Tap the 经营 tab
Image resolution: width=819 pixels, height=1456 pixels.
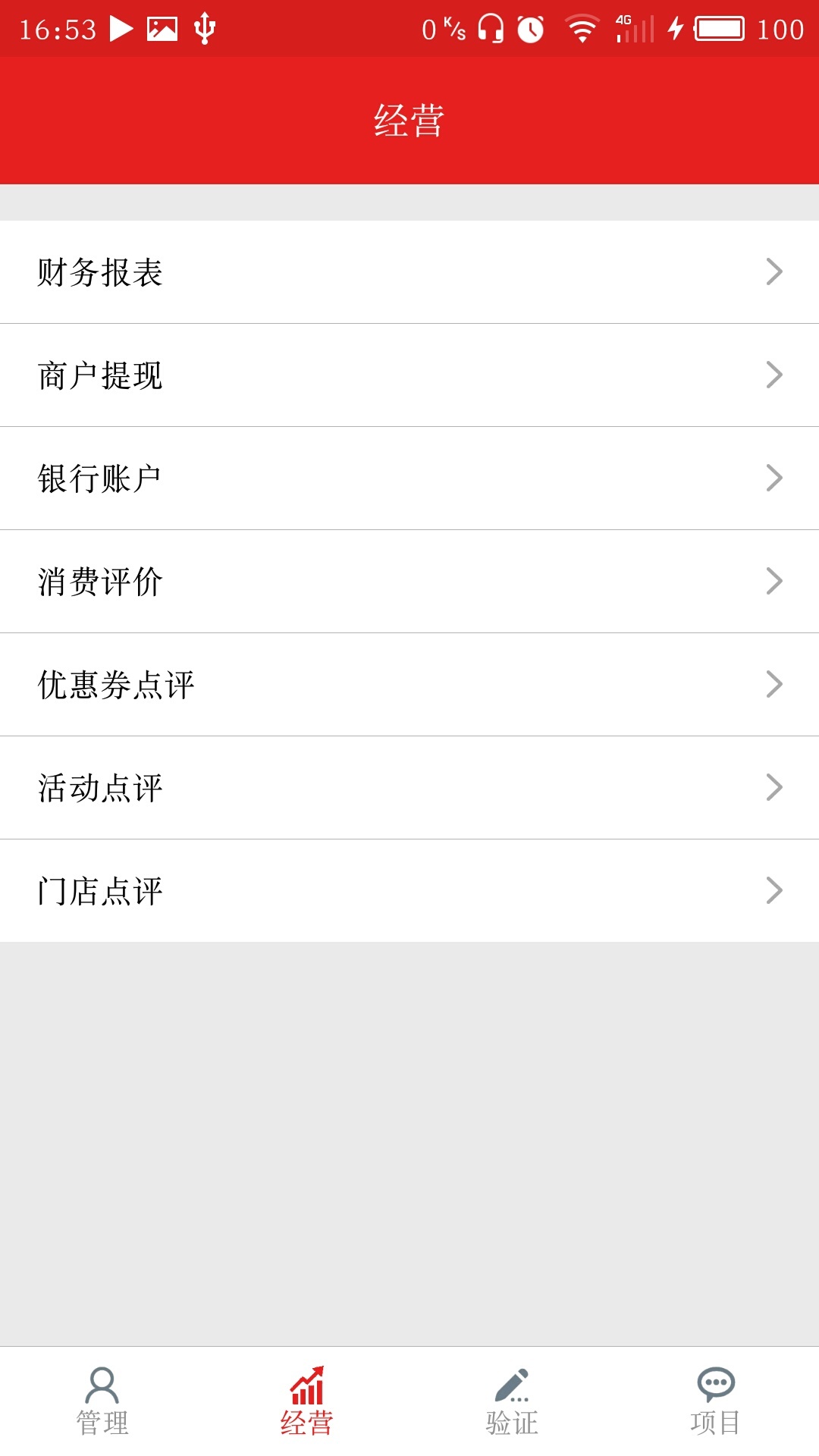(307, 1402)
